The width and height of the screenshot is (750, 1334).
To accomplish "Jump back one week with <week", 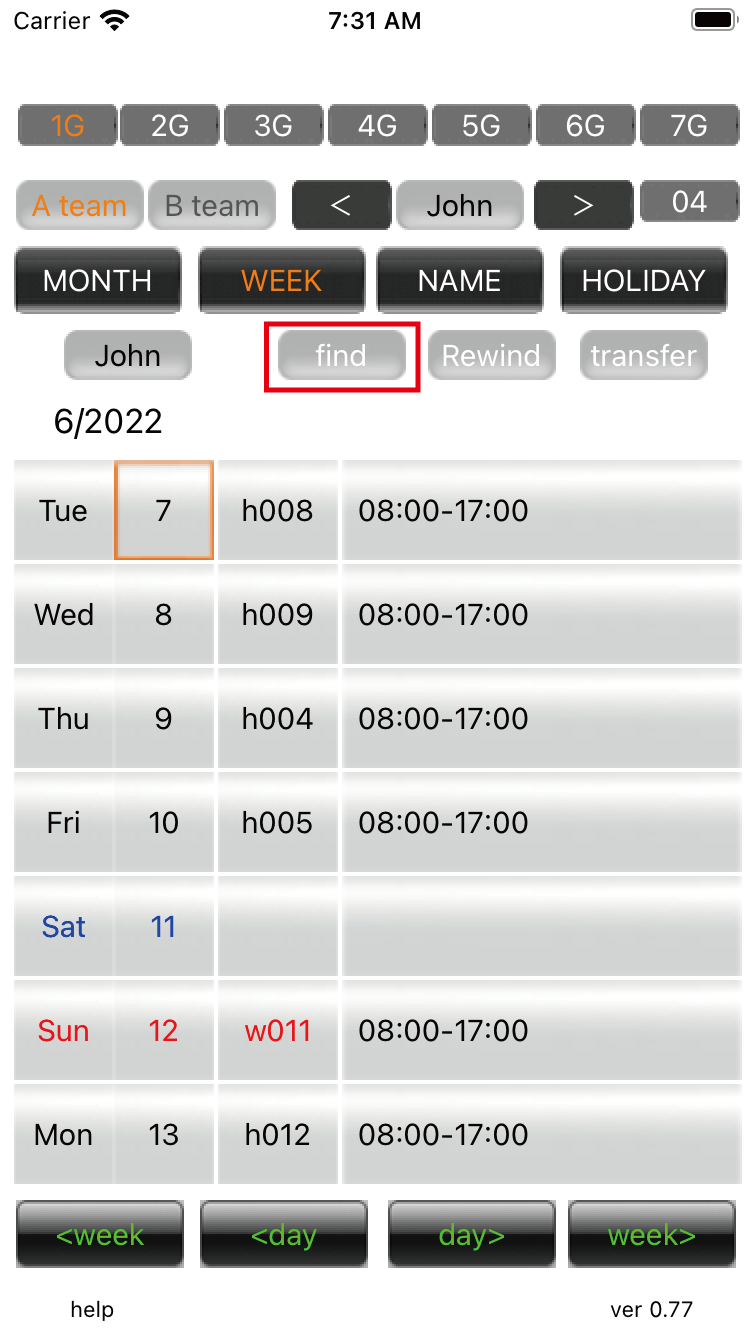I will pos(100,1235).
